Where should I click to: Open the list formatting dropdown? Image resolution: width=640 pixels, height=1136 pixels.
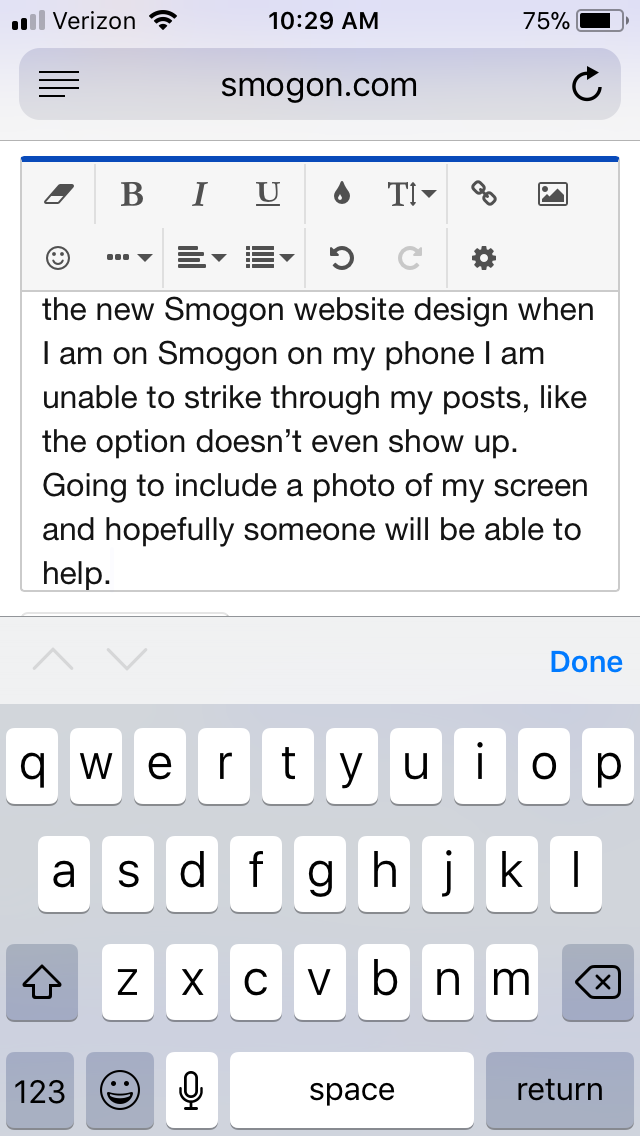[269, 257]
